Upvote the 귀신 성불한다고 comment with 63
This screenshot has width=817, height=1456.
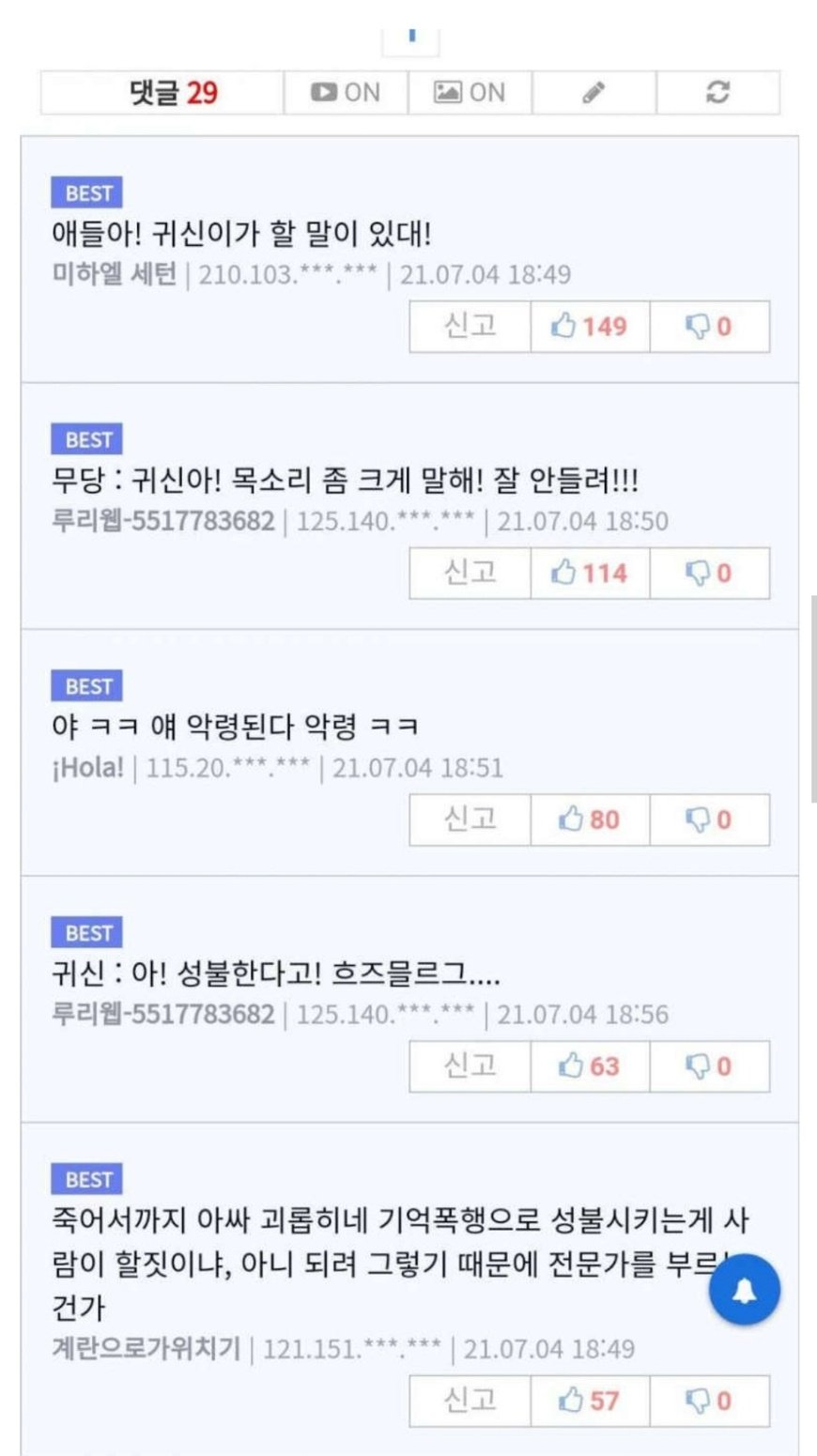pos(590,1066)
